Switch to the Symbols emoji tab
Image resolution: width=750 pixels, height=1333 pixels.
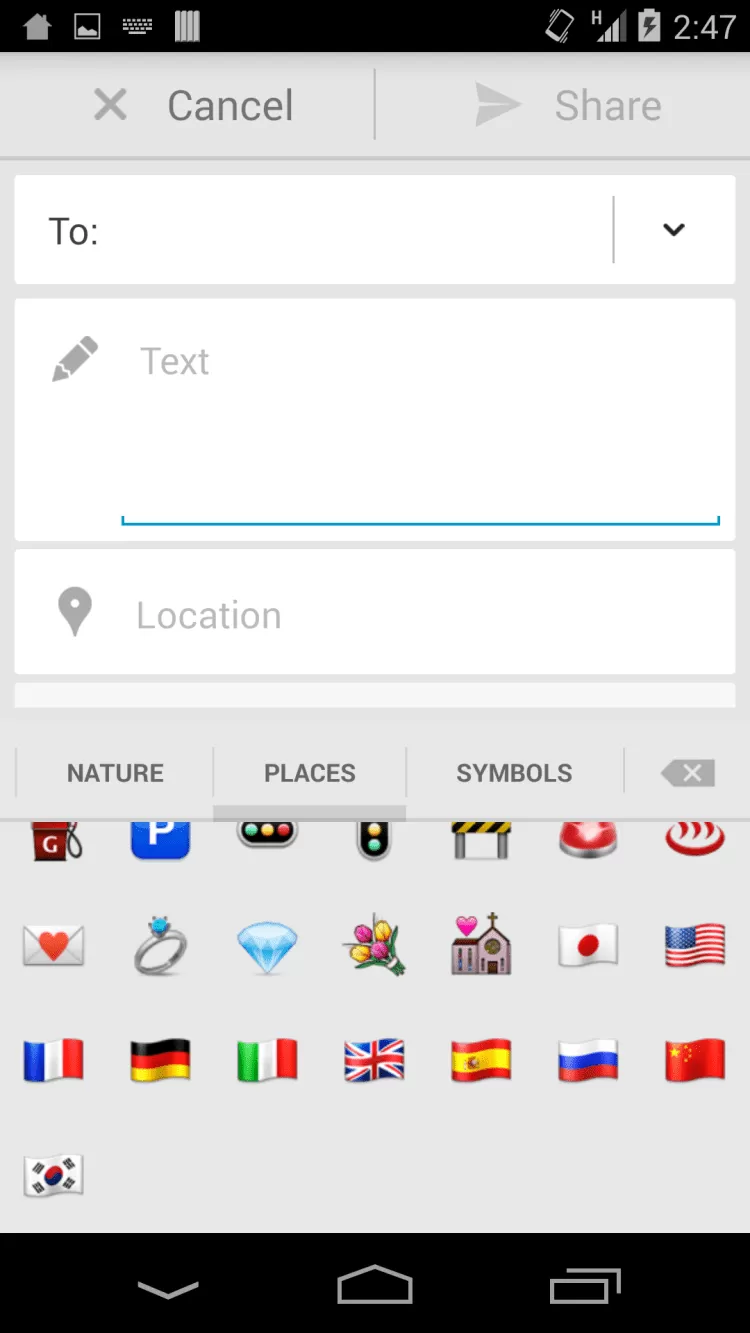pyautogui.click(x=514, y=773)
